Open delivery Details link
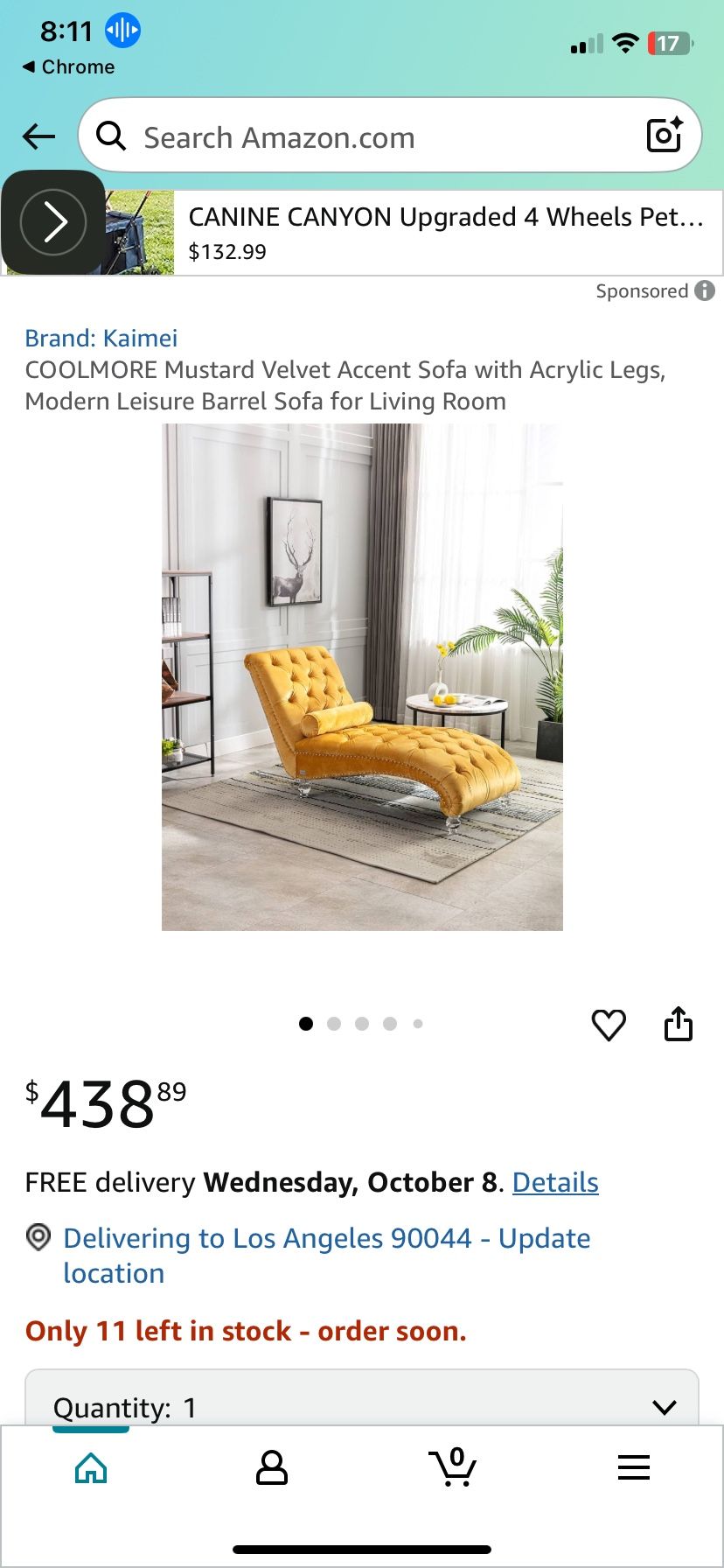The height and width of the screenshot is (1568, 724). (555, 1182)
